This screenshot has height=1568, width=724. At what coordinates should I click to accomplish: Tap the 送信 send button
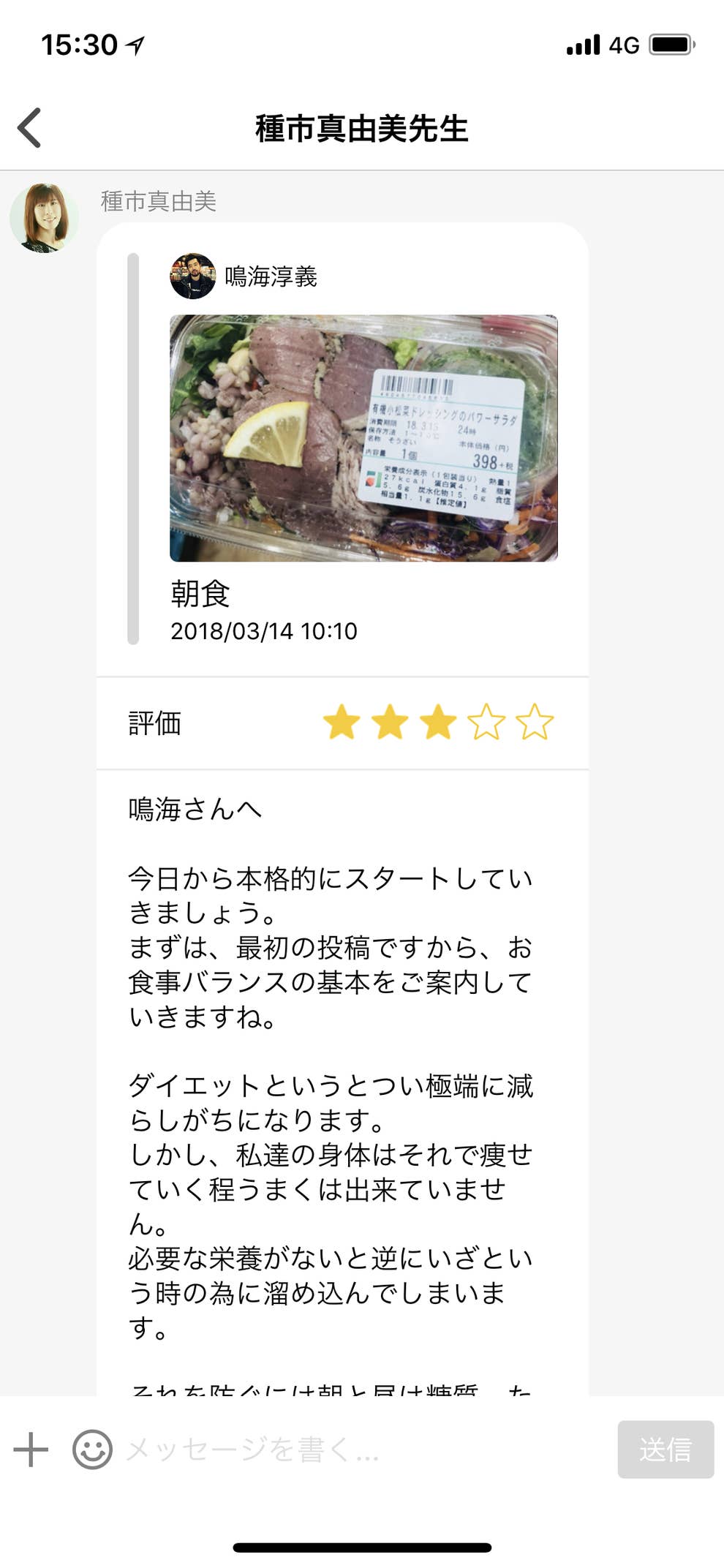click(665, 1449)
